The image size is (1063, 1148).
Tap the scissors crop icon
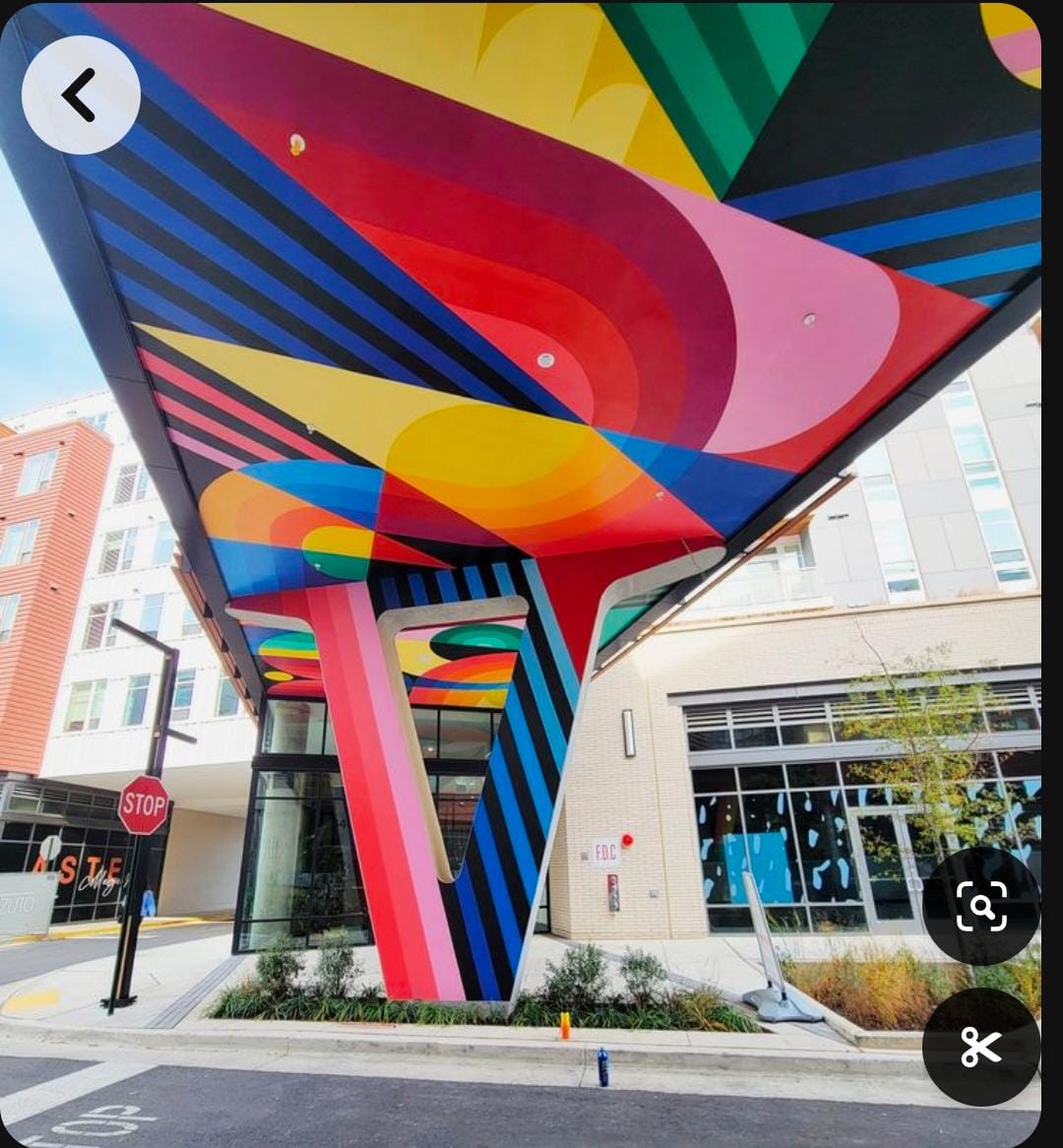point(980,1047)
